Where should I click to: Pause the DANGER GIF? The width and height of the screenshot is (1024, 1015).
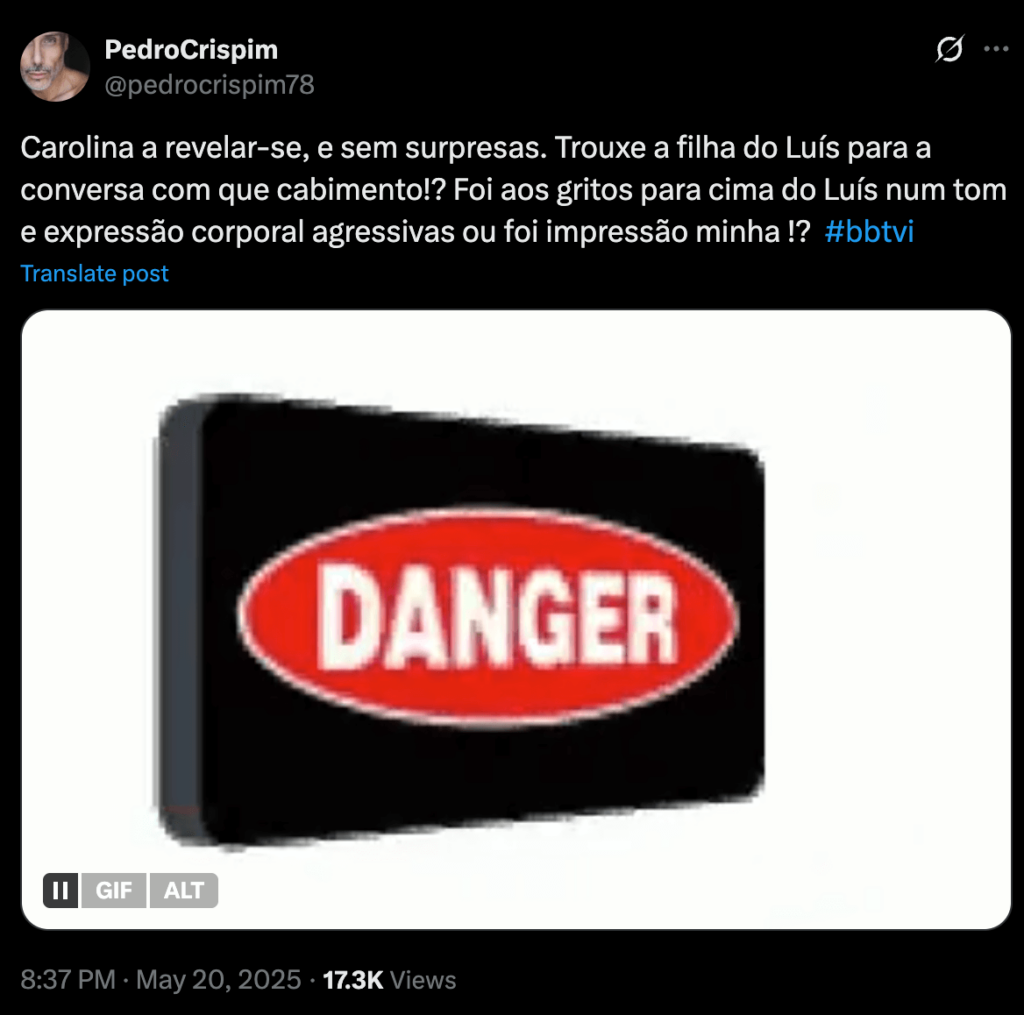tap(60, 890)
